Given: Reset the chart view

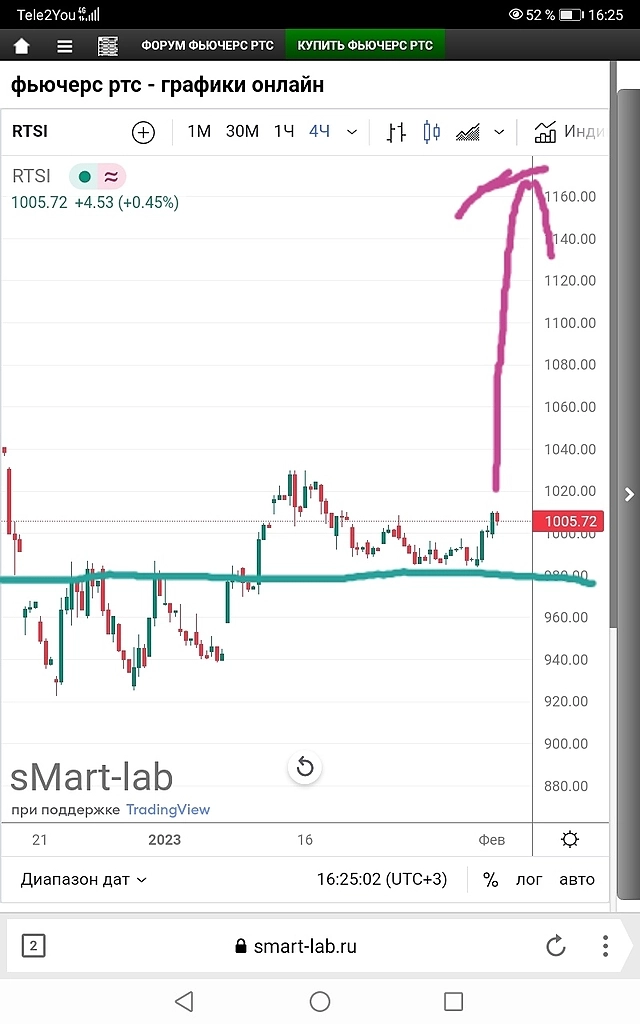Looking at the screenshot, I should pos(305,768).
